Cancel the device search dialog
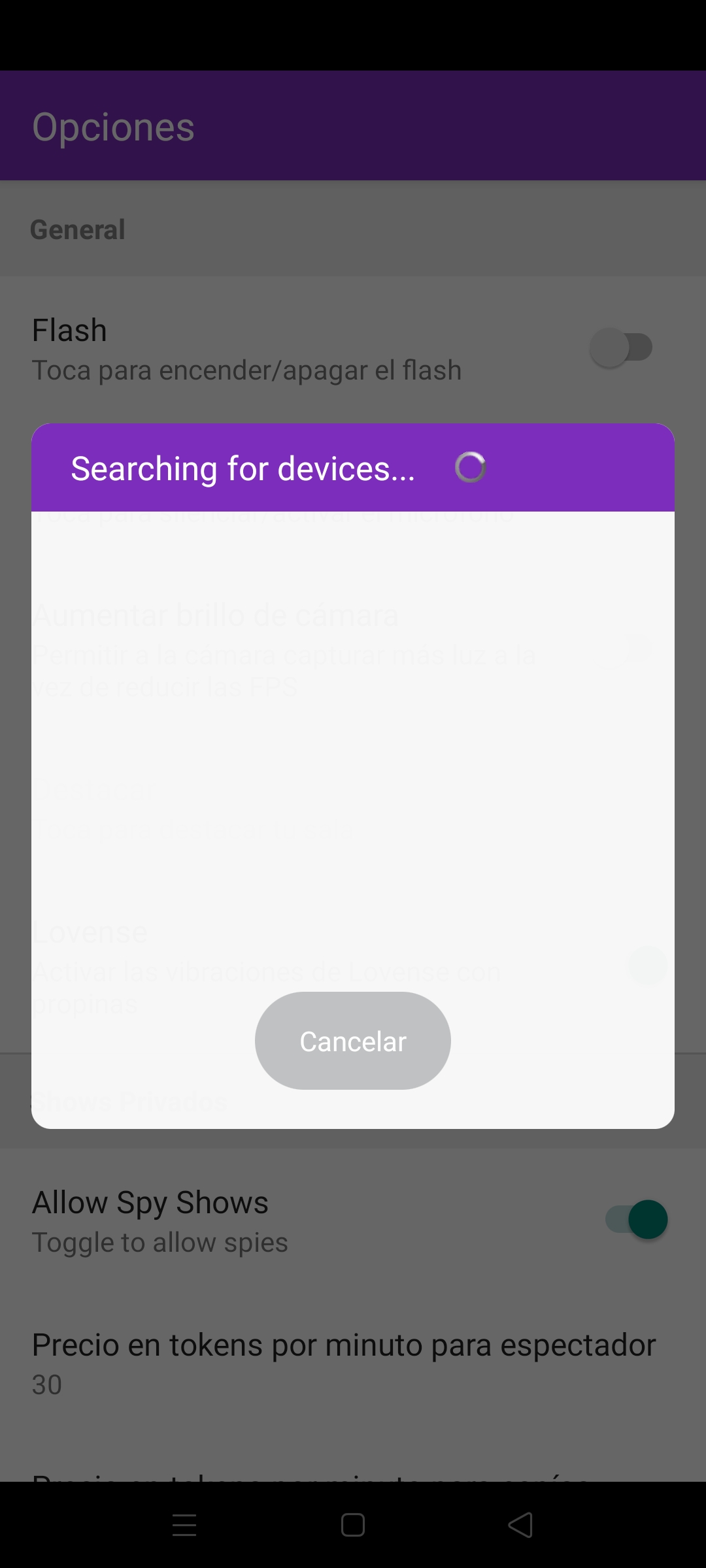The width and height of the screenshot is (706, 1568). 353,1041
